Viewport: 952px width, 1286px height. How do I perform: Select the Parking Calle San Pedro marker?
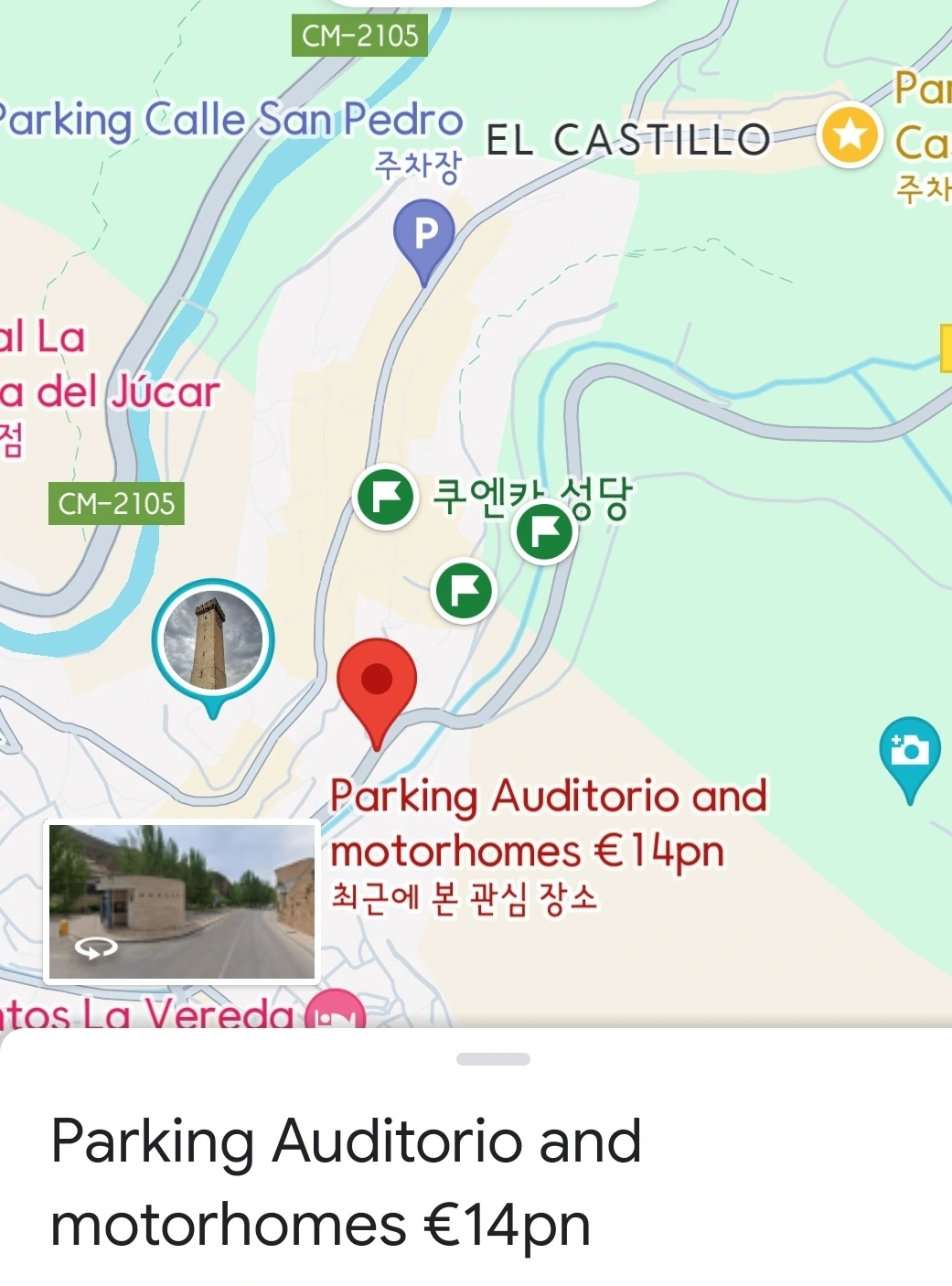point(423,236)
